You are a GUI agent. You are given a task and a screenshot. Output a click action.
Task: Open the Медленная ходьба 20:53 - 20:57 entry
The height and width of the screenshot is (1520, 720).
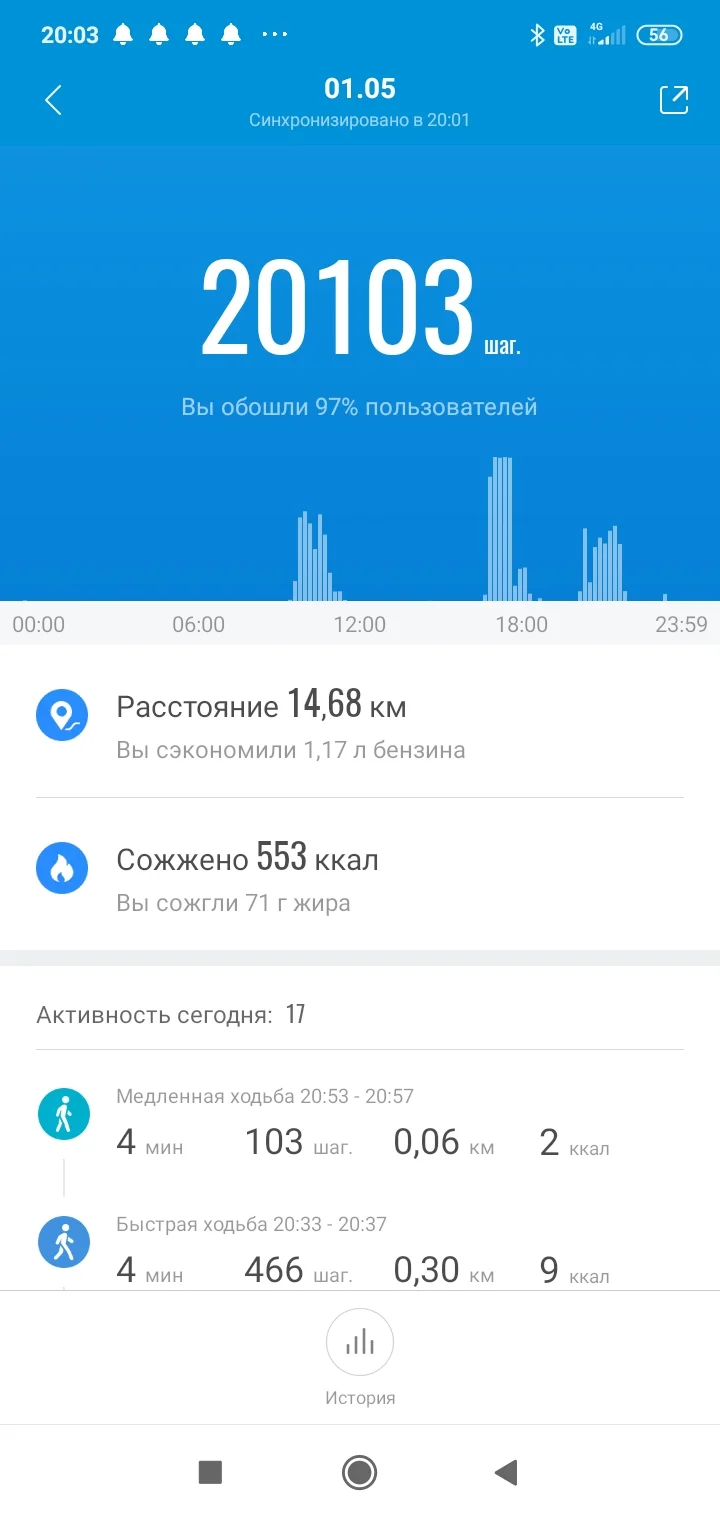pyautogui.click(x=360, y=1124)
